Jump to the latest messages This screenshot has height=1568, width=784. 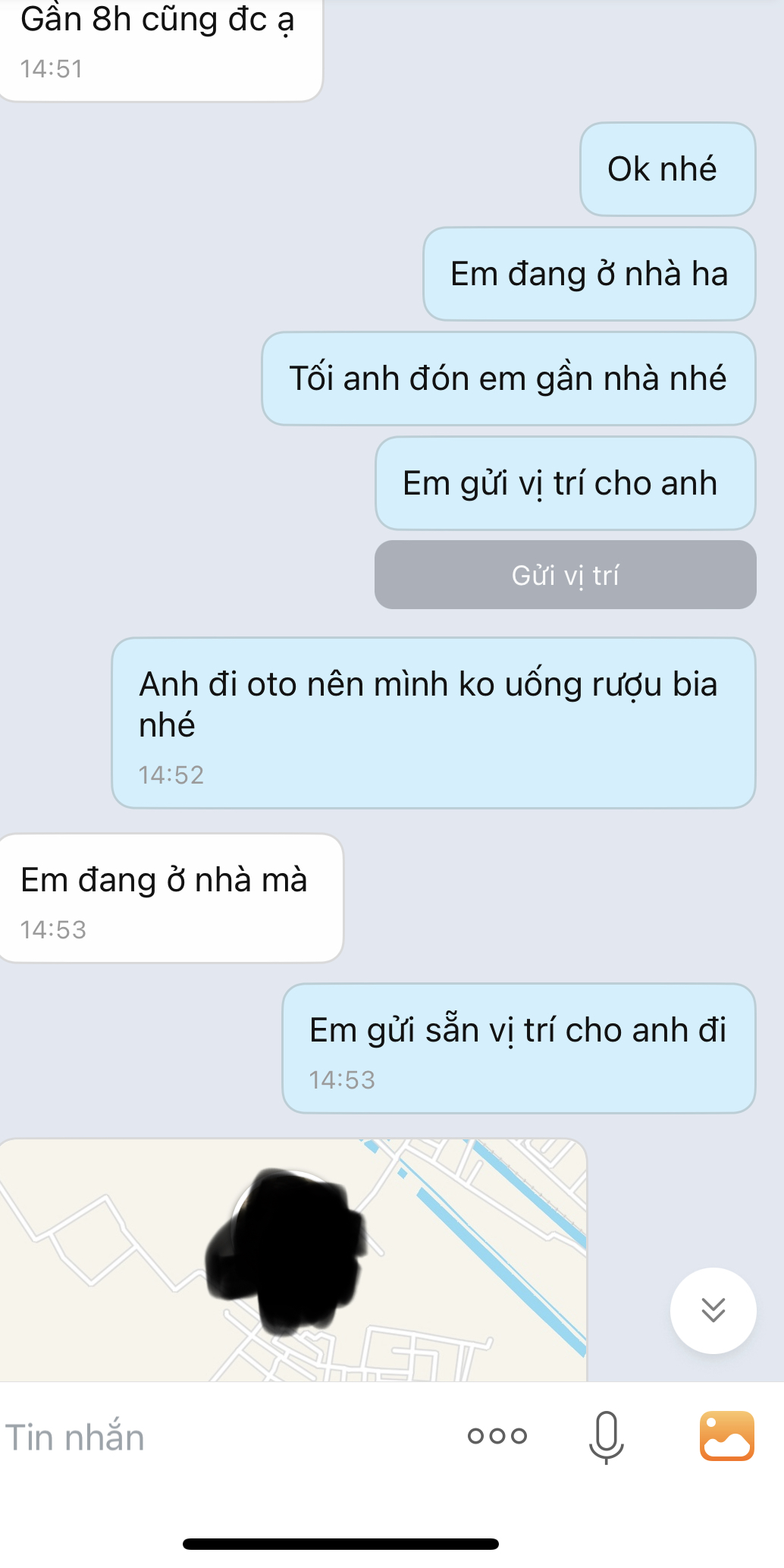pyautogui.click(x=713, y=1310)
